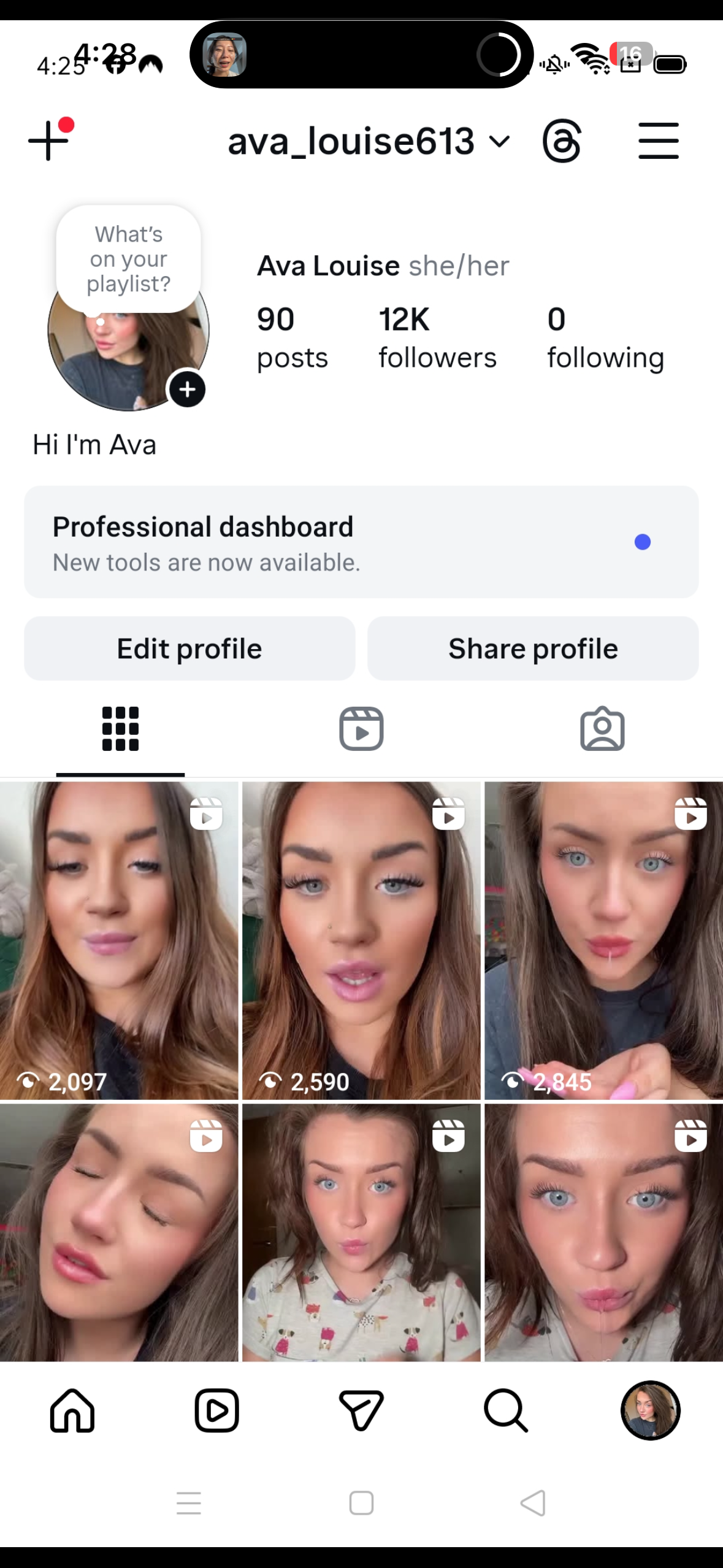
Task: Open the reel with 2,590 views
Action: pos(361,940)
